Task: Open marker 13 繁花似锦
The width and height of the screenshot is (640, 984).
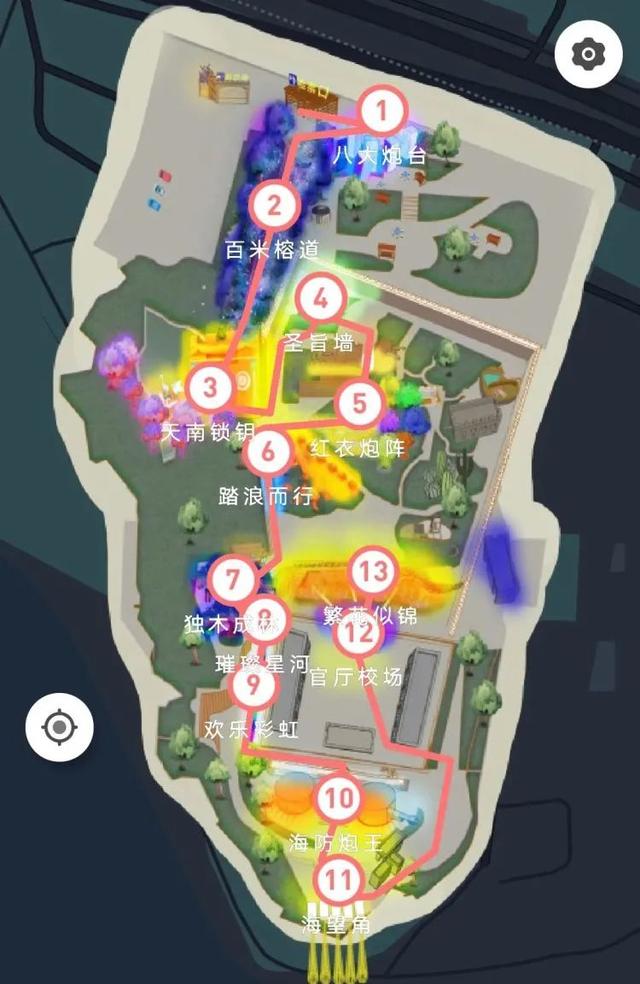Action: pos(373,572)
